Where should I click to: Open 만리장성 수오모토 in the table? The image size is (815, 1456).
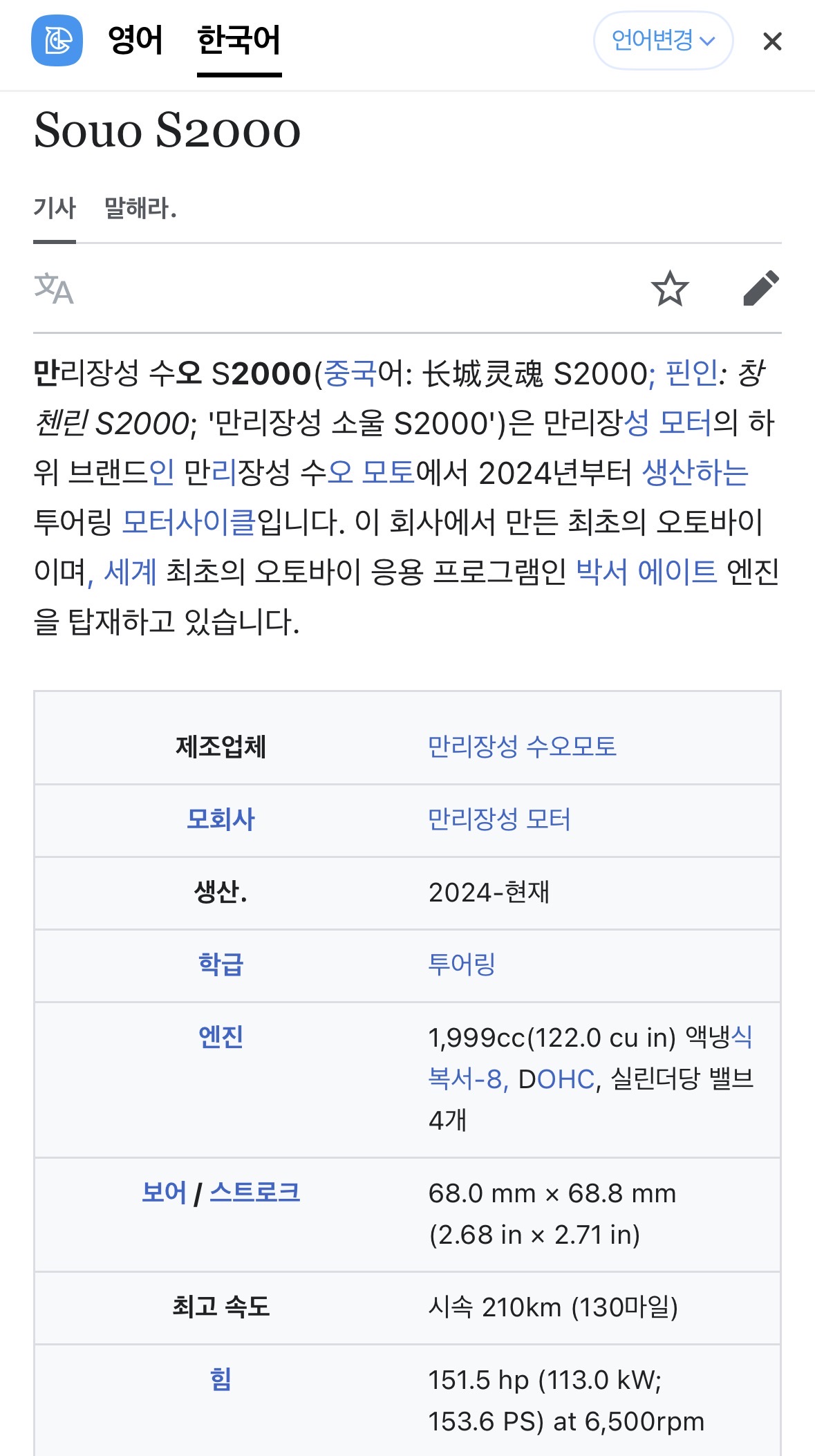coord(522,747)
